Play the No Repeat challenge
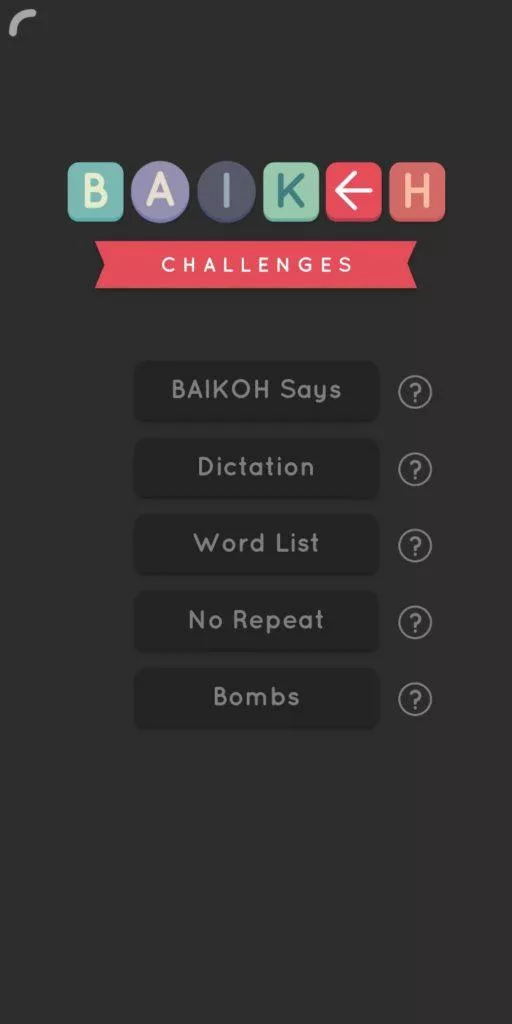Viewport: 512px width, 1024px height. click(256, 620)
